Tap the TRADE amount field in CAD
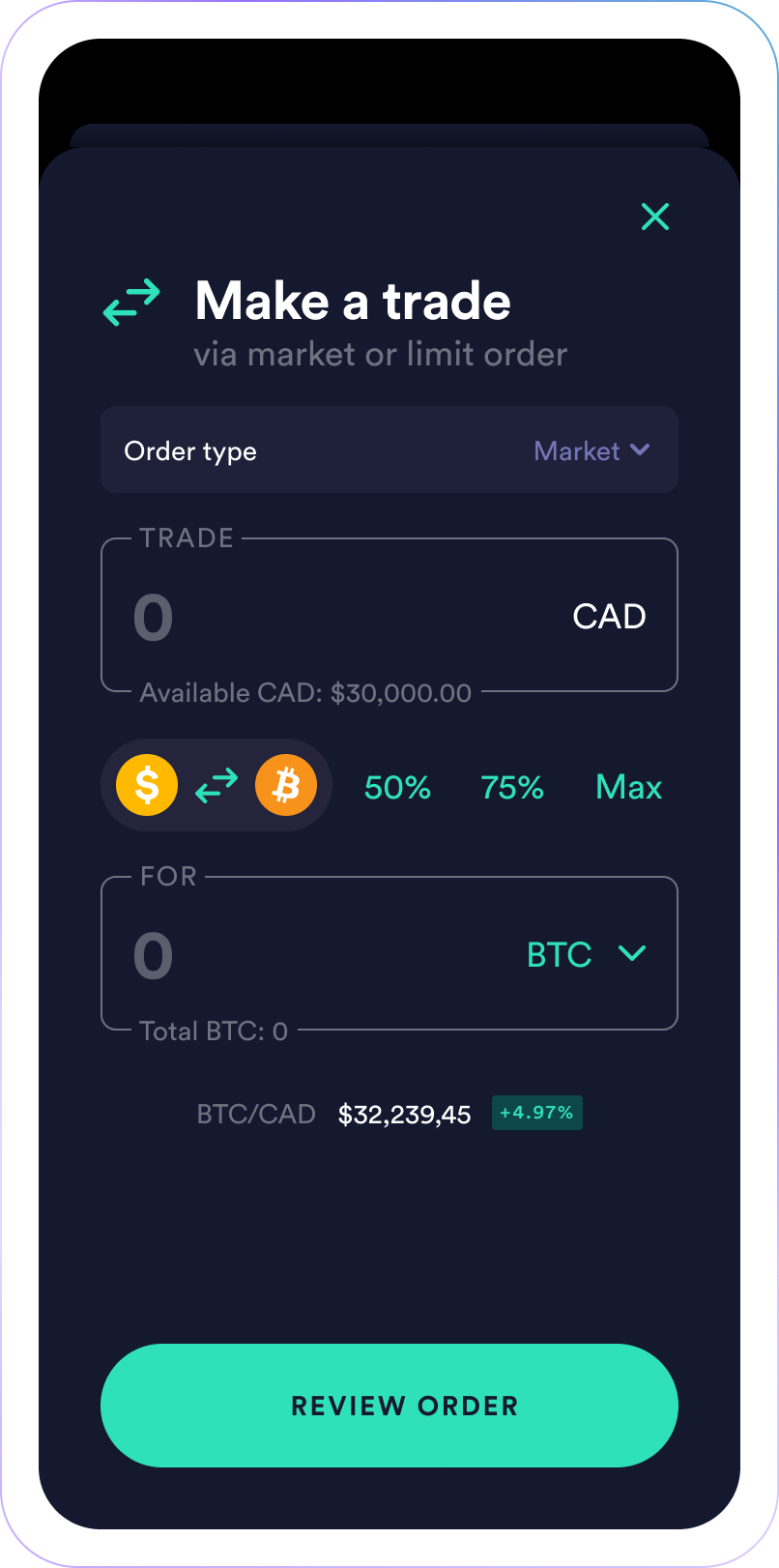 click(x=389, y=615)
